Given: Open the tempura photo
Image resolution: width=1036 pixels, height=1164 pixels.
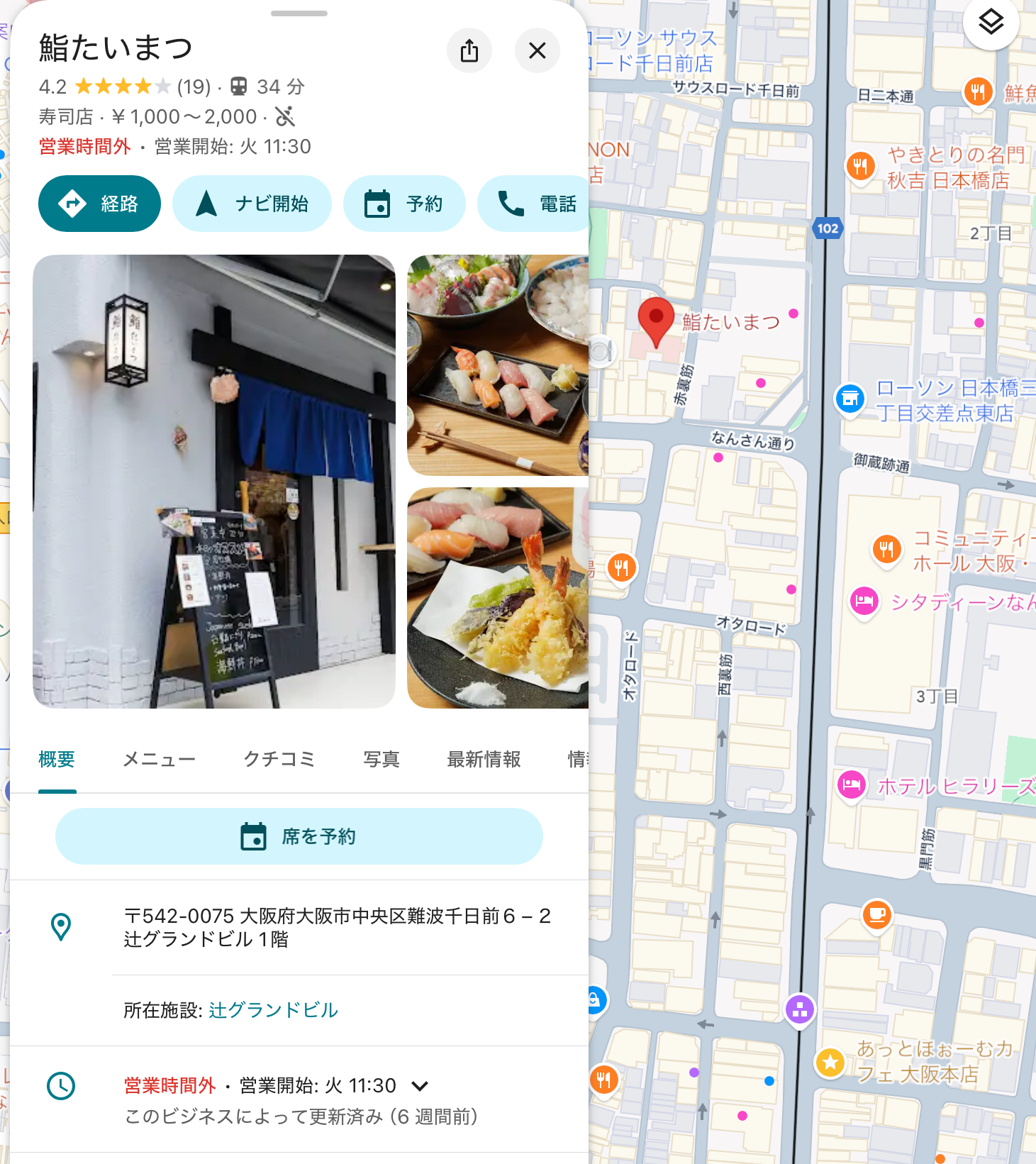Looking at the screenshot, I should tap(498, 597).
